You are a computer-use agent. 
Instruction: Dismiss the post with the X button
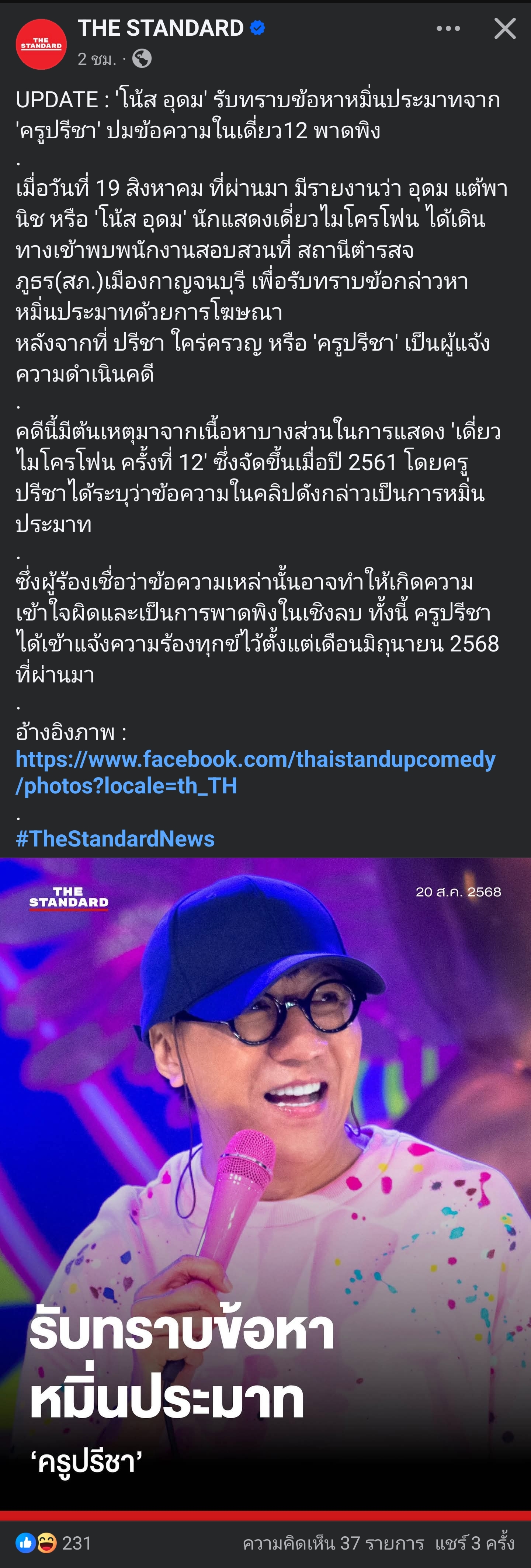[x=505, y=29]
